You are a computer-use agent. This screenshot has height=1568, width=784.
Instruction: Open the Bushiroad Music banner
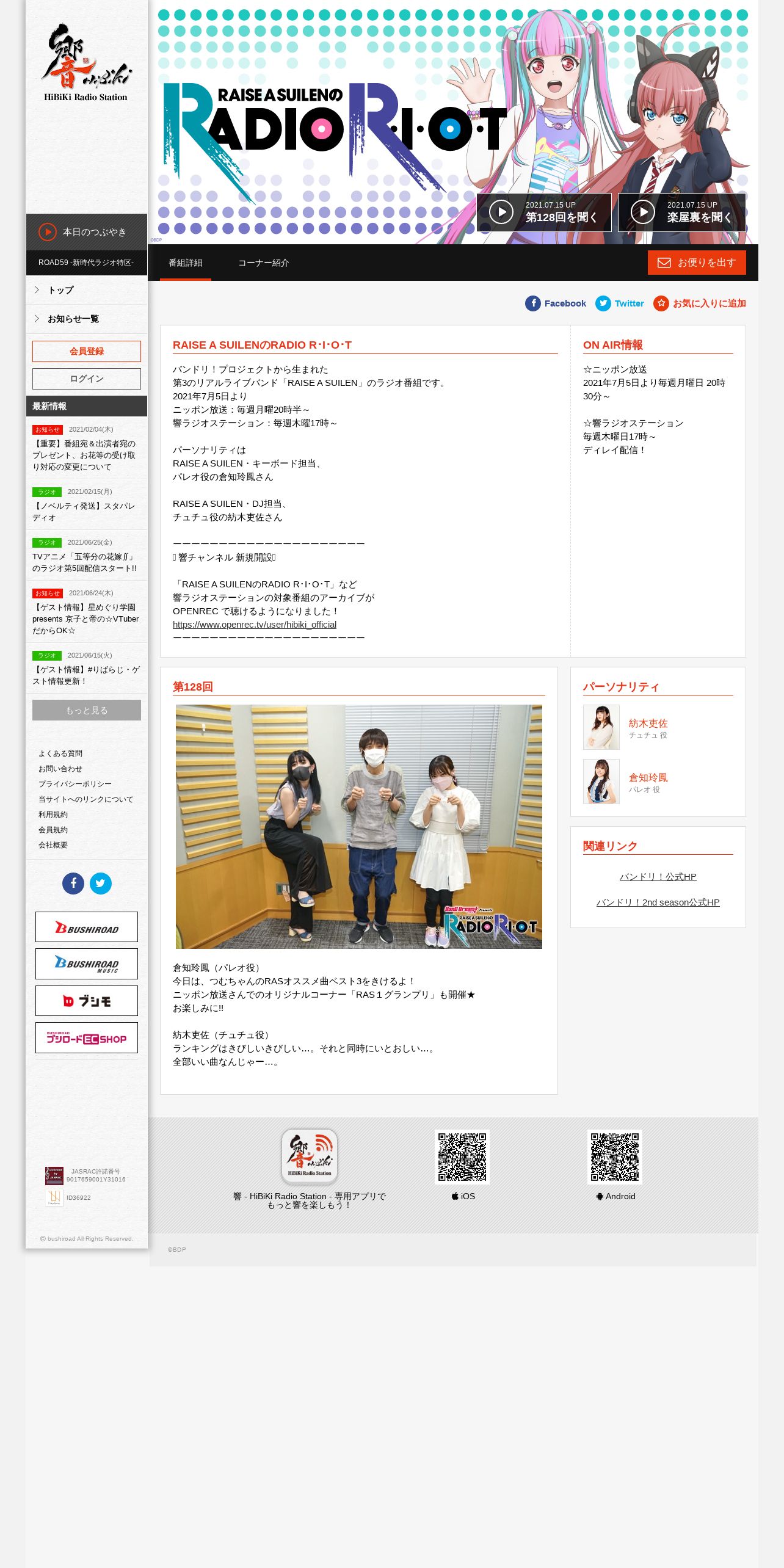click(87, 964)
